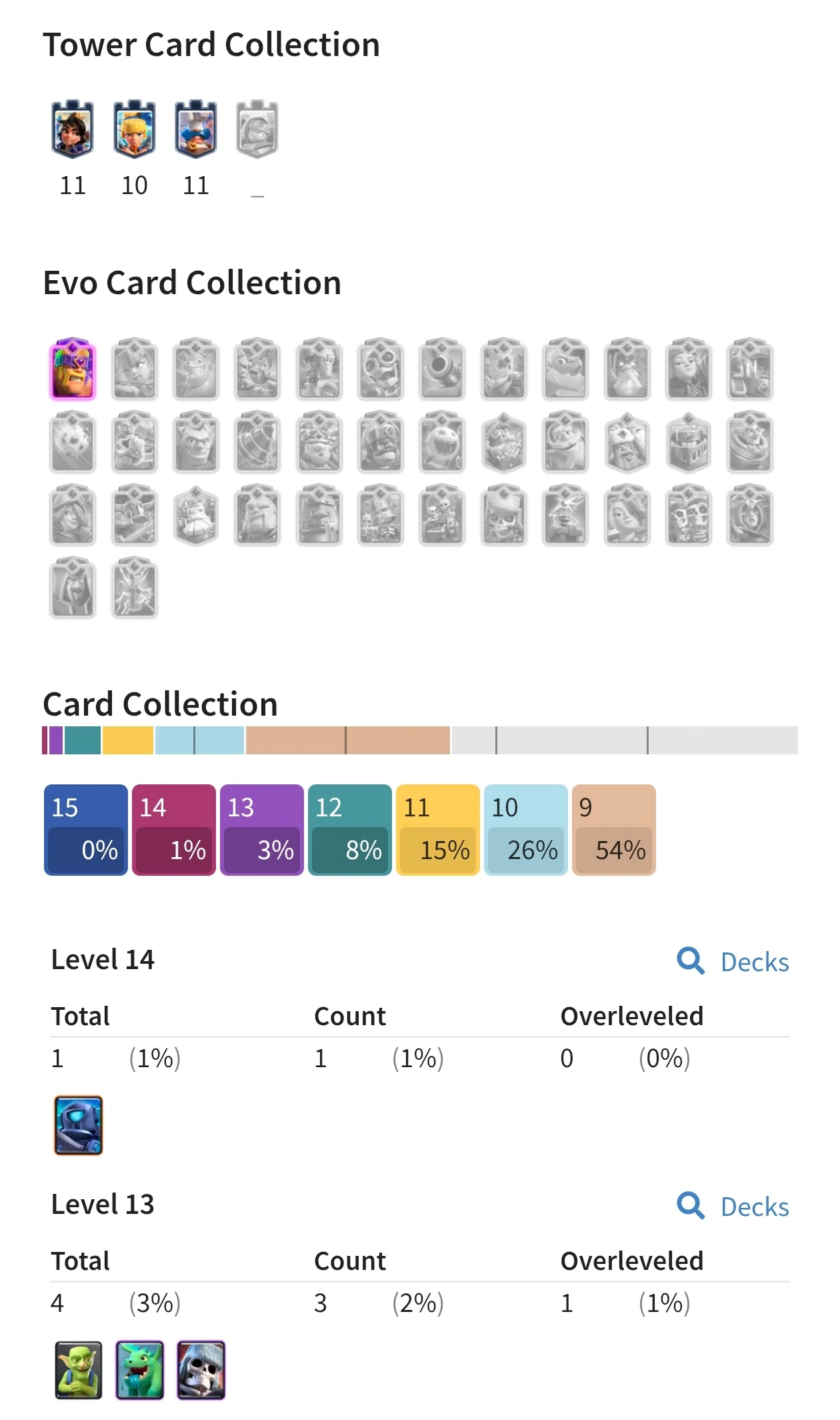The height and width of the screenshot is (1420, 840).
Task: Open the Mini P.E.K.K.A card
Action: coord(78,1125)
